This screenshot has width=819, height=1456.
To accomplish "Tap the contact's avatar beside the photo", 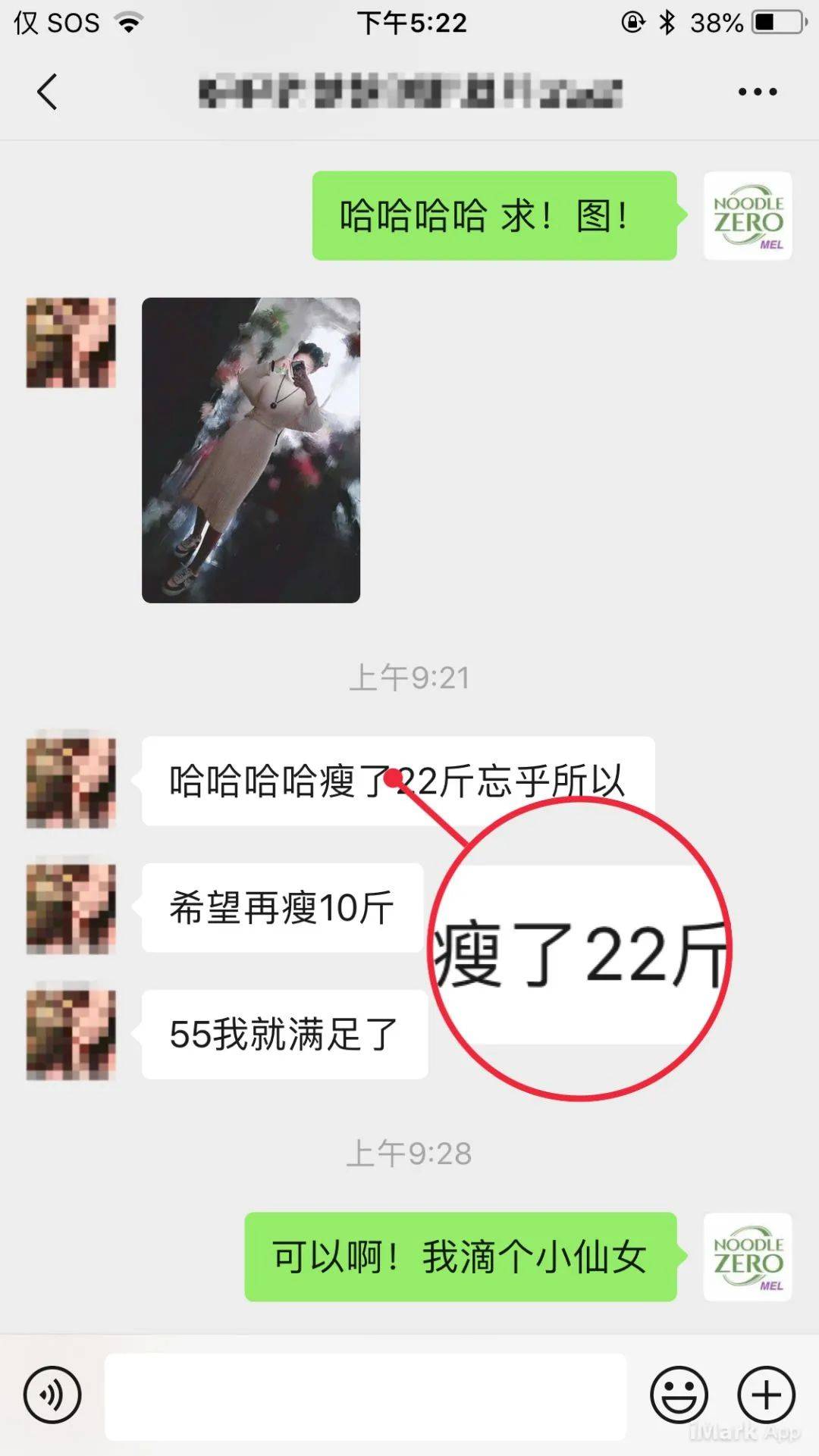I will [x=71, y=343].
